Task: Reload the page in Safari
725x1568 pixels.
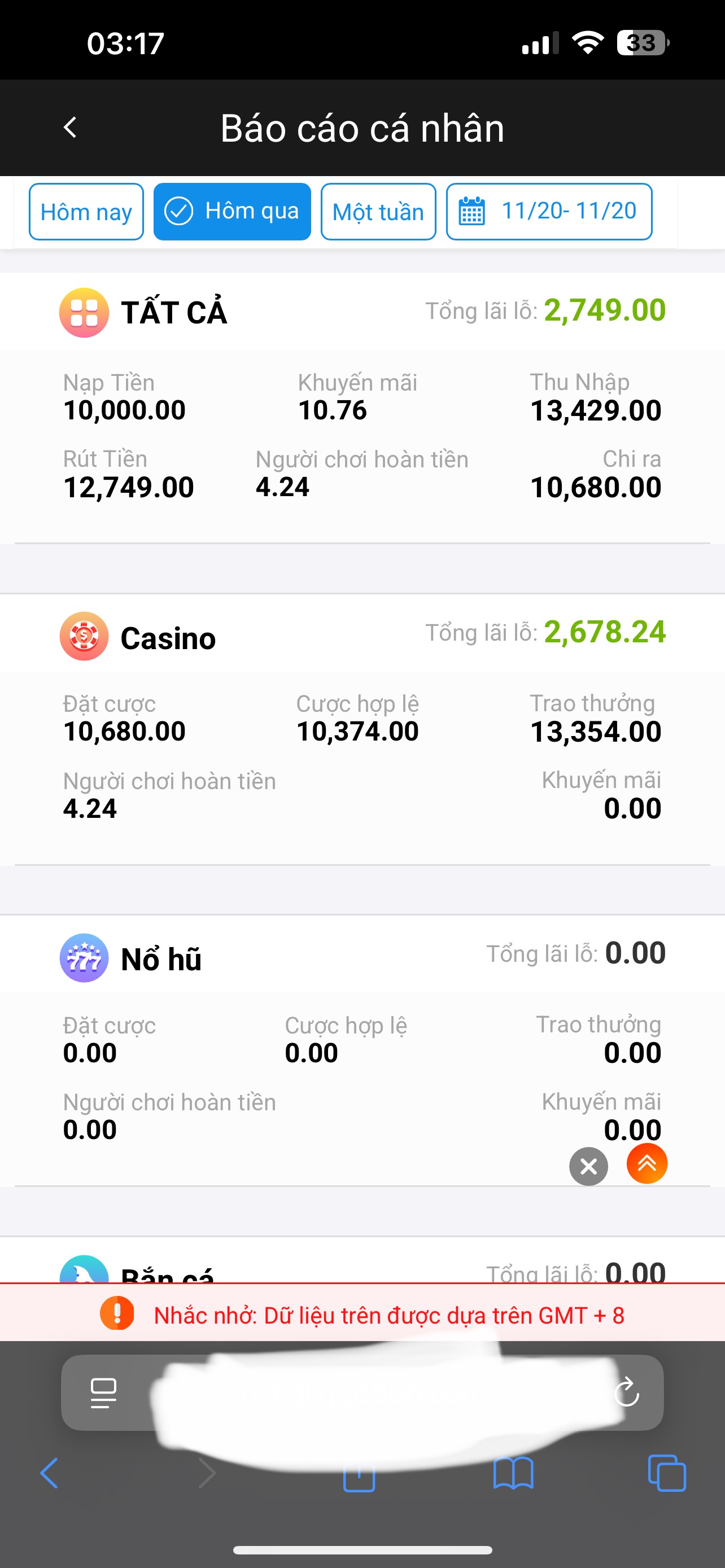Action: click(x=626, y=1392)
